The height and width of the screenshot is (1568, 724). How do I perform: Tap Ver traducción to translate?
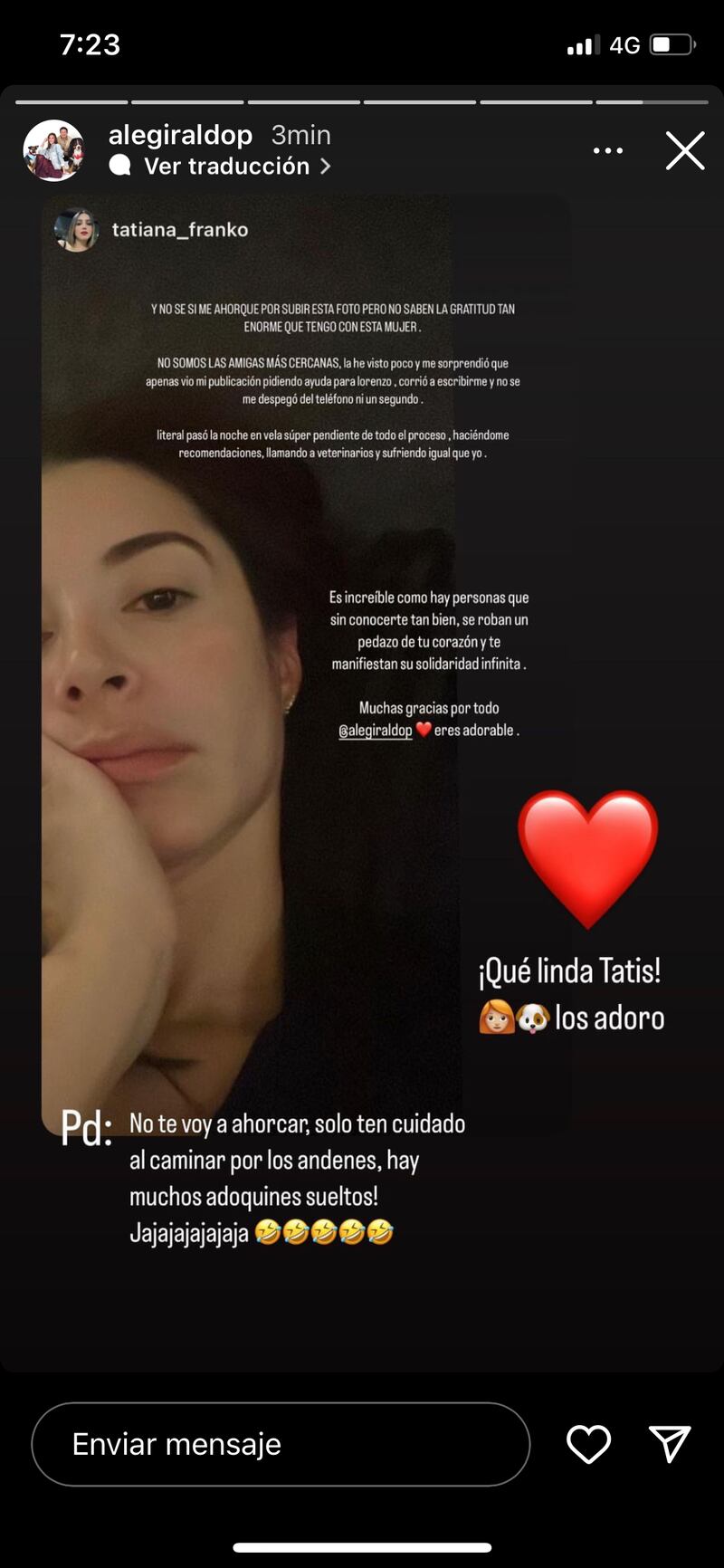pos(226,167)
